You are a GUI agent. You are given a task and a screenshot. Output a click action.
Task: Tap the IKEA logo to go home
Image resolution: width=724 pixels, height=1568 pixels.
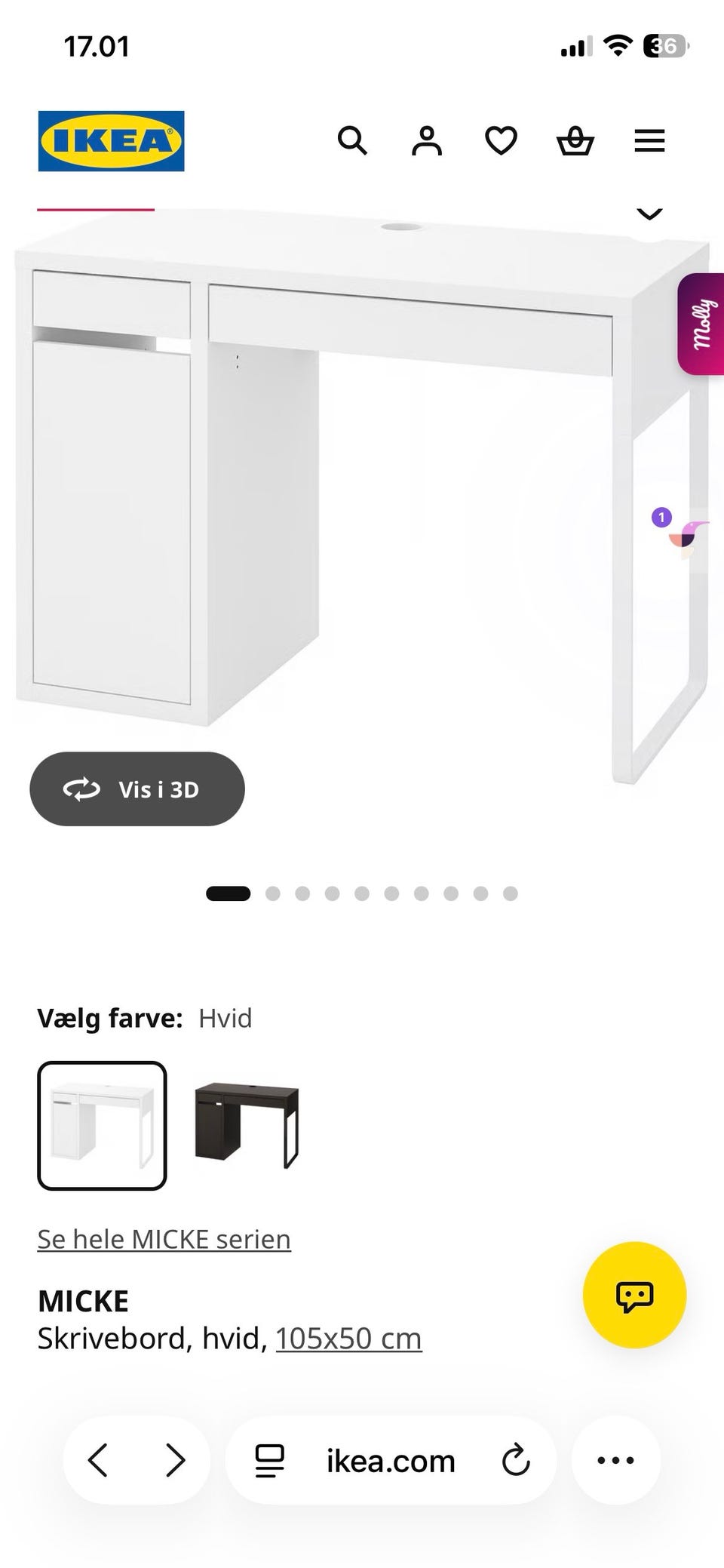(x=111, y=141)
